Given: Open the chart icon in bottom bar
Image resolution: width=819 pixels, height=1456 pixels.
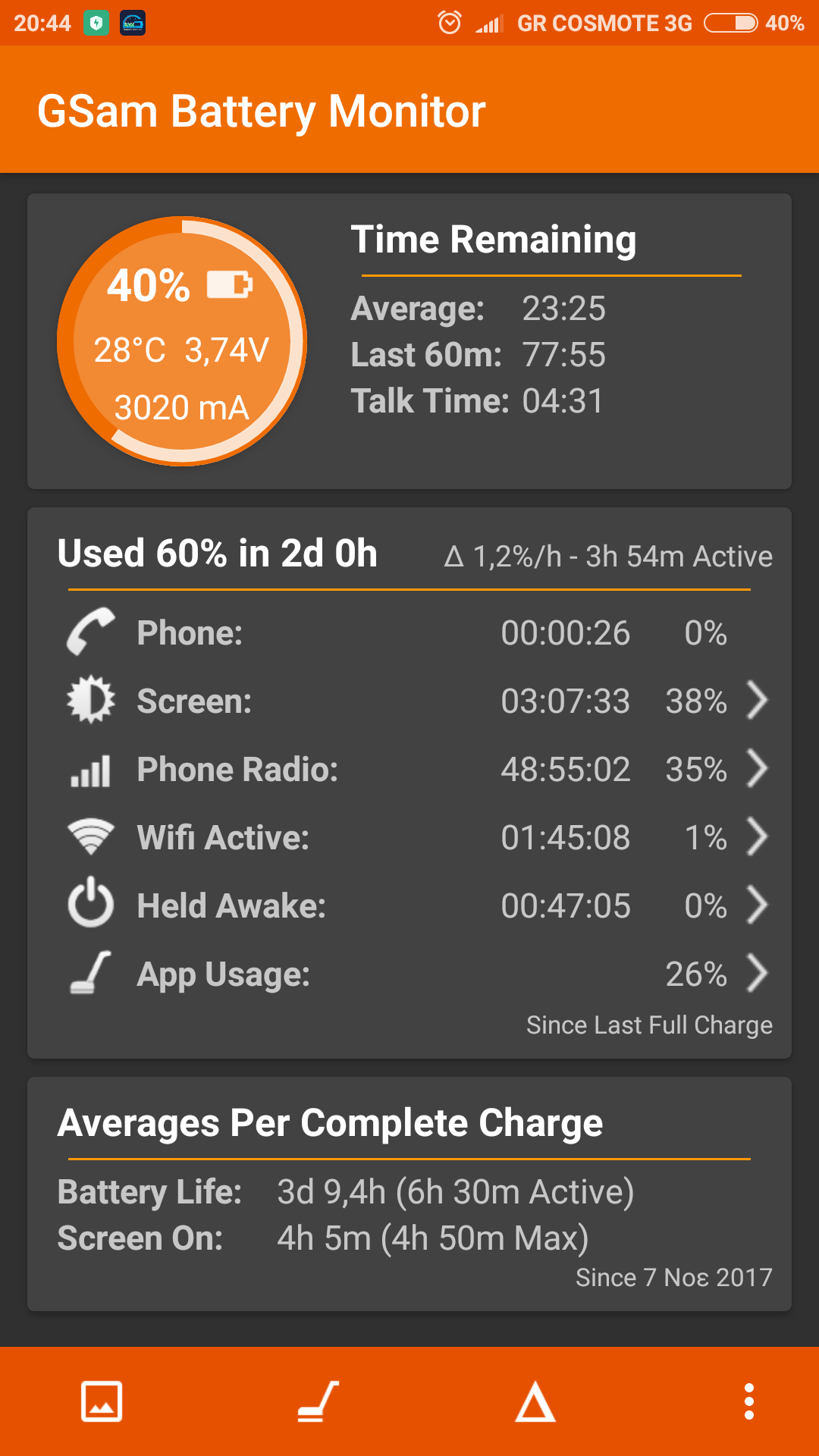Looking at the screenshot, I should click(x=102, y=1401).
